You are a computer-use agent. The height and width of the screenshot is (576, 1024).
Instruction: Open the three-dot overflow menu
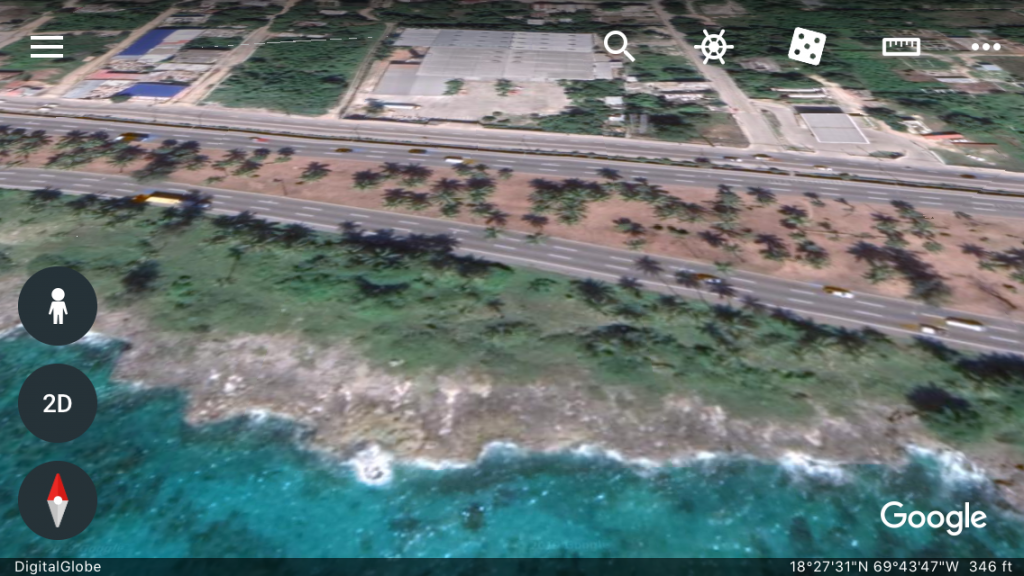pyautogui.click(x=985, y=47)
